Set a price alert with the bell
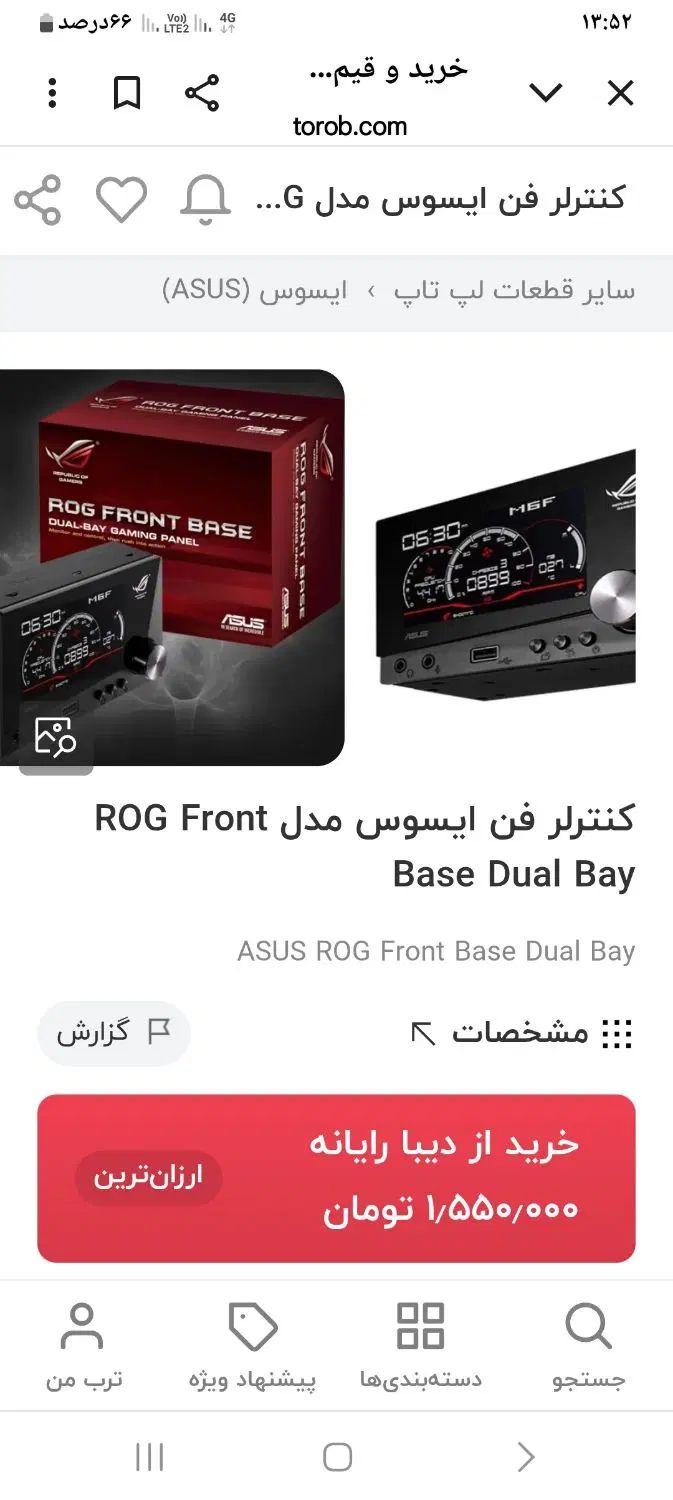Screen dimensions: 673x1500 [x=205, y=199]
